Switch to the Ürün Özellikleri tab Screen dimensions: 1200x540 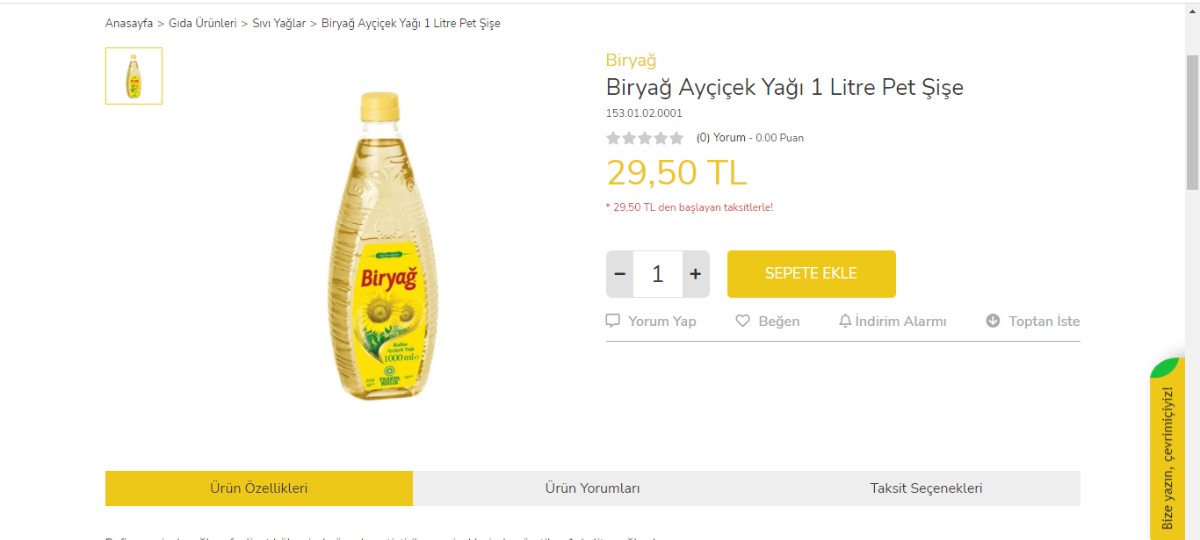259,488
